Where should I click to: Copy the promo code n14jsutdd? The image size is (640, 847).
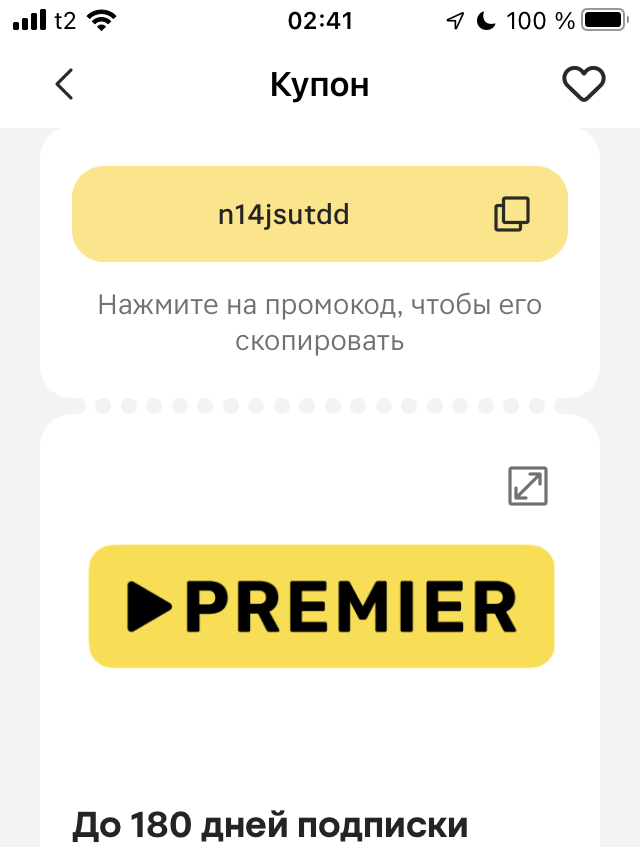[x=512, y=214]
